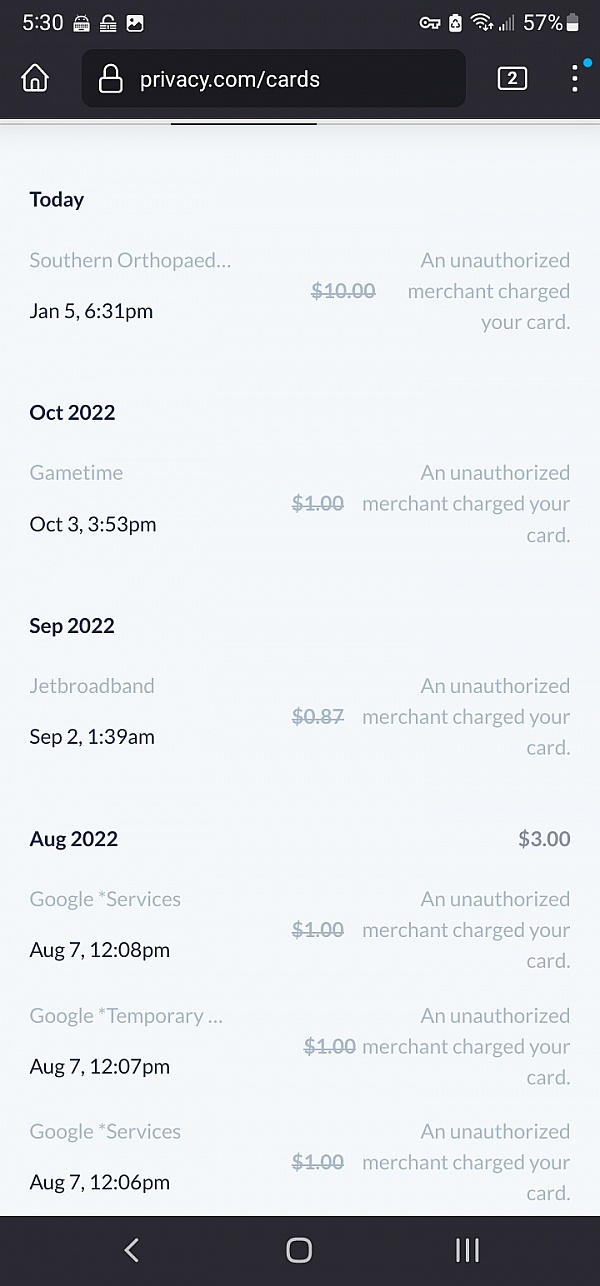The width and height of the screenshot is (600, 1286).
Task: Tap the privacy.com/cards address bar
Action: [273, 79]
